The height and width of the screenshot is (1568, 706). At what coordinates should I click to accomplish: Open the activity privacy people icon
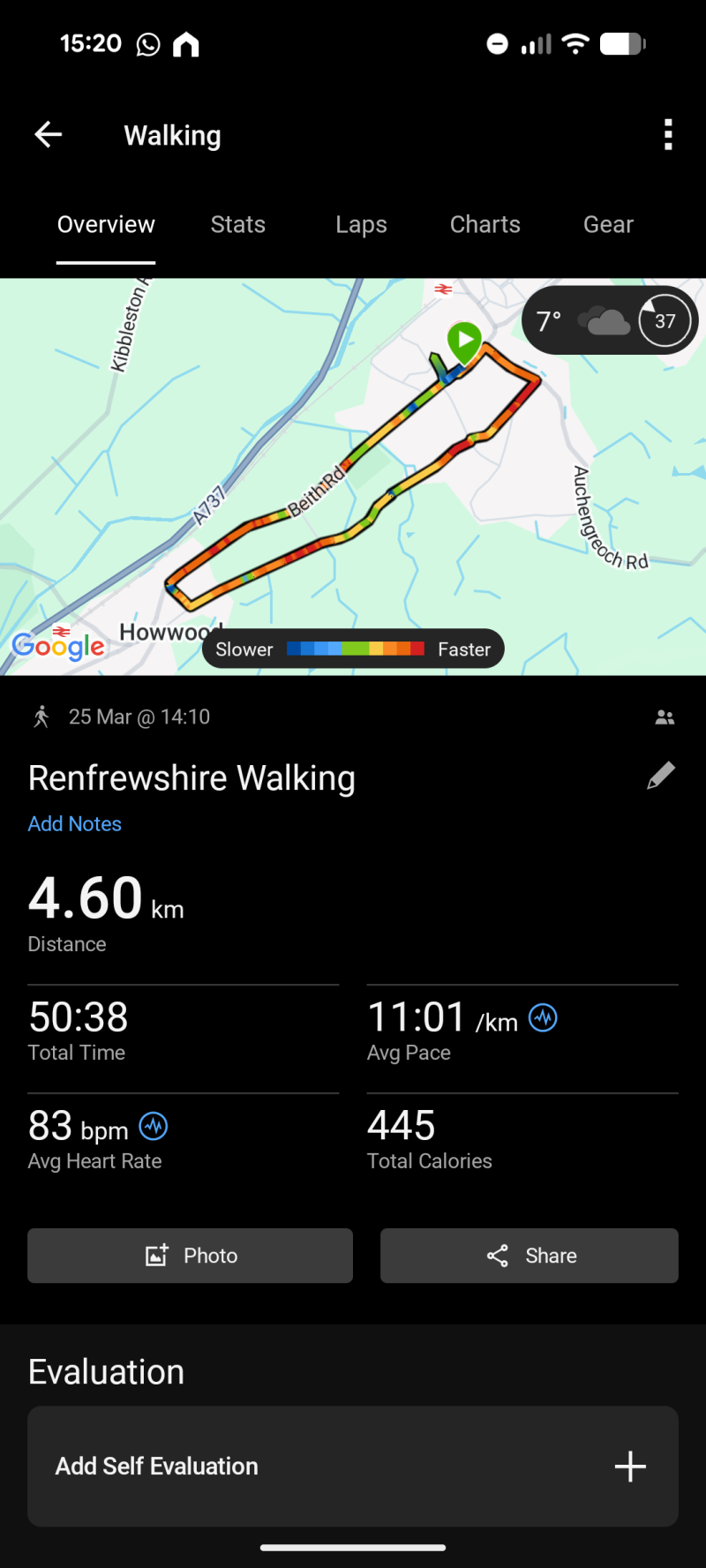665,717
